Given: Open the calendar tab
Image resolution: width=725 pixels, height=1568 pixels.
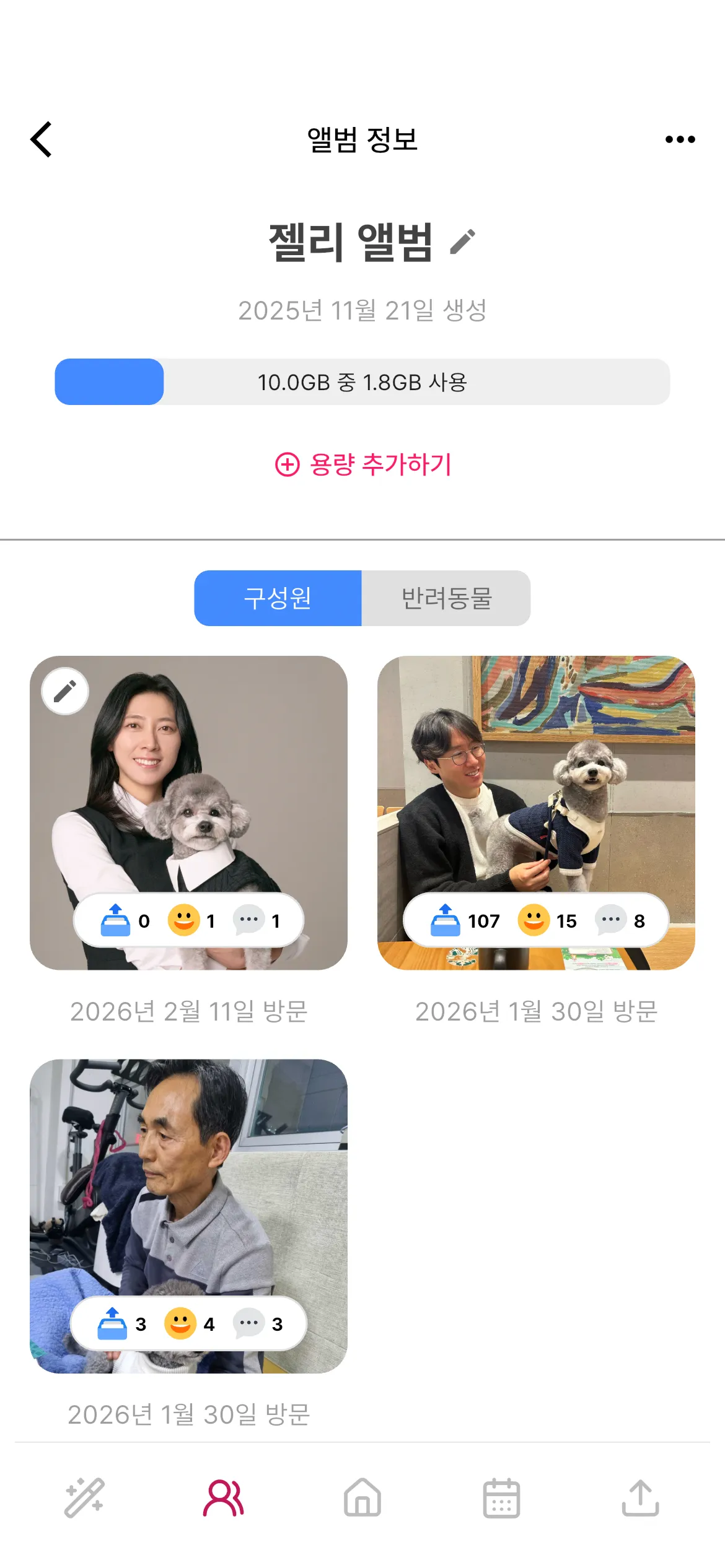Looking at the screenshot, I should tap(501, 1499).
